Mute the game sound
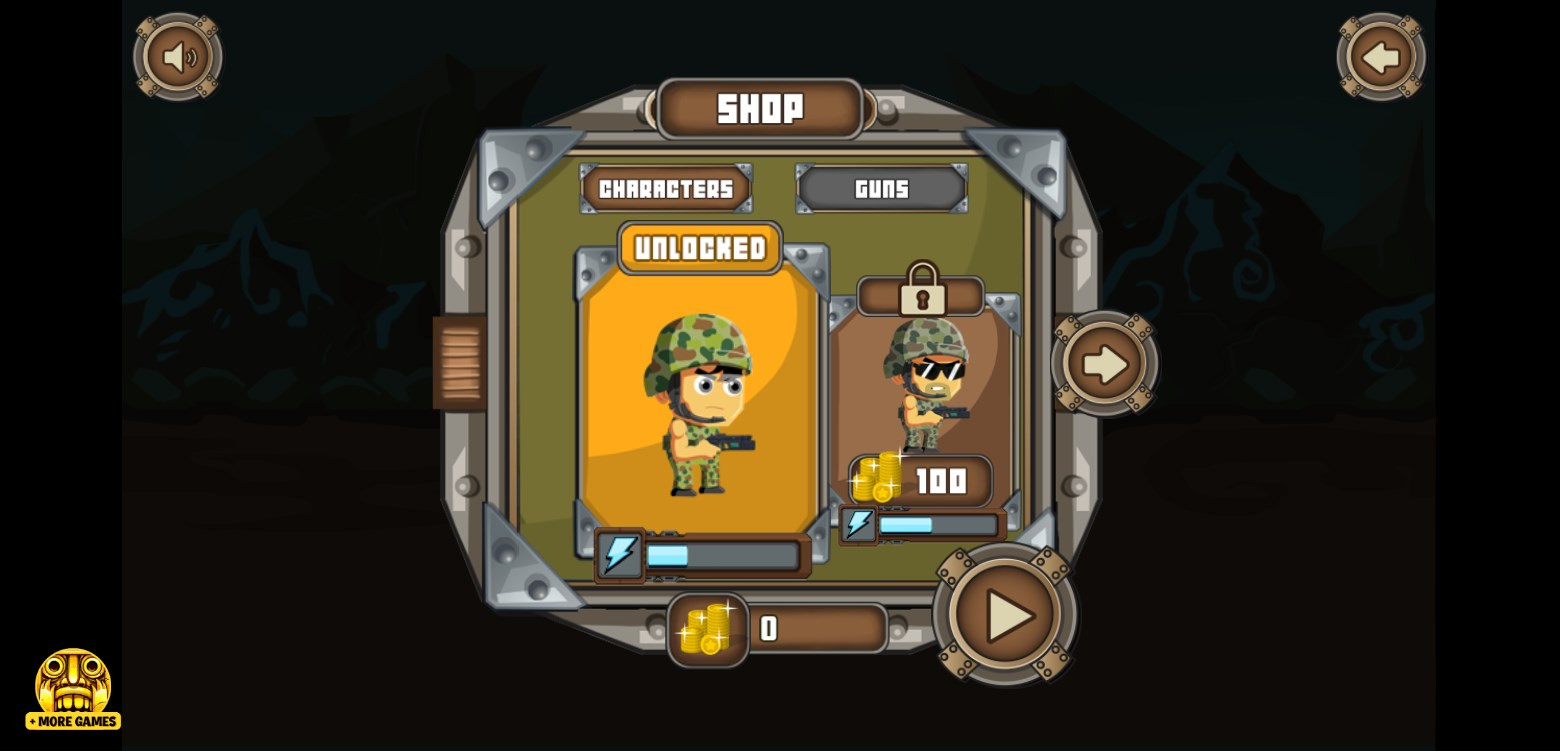The width and height of the screenshot is (1560, 751). click(178, 57)
